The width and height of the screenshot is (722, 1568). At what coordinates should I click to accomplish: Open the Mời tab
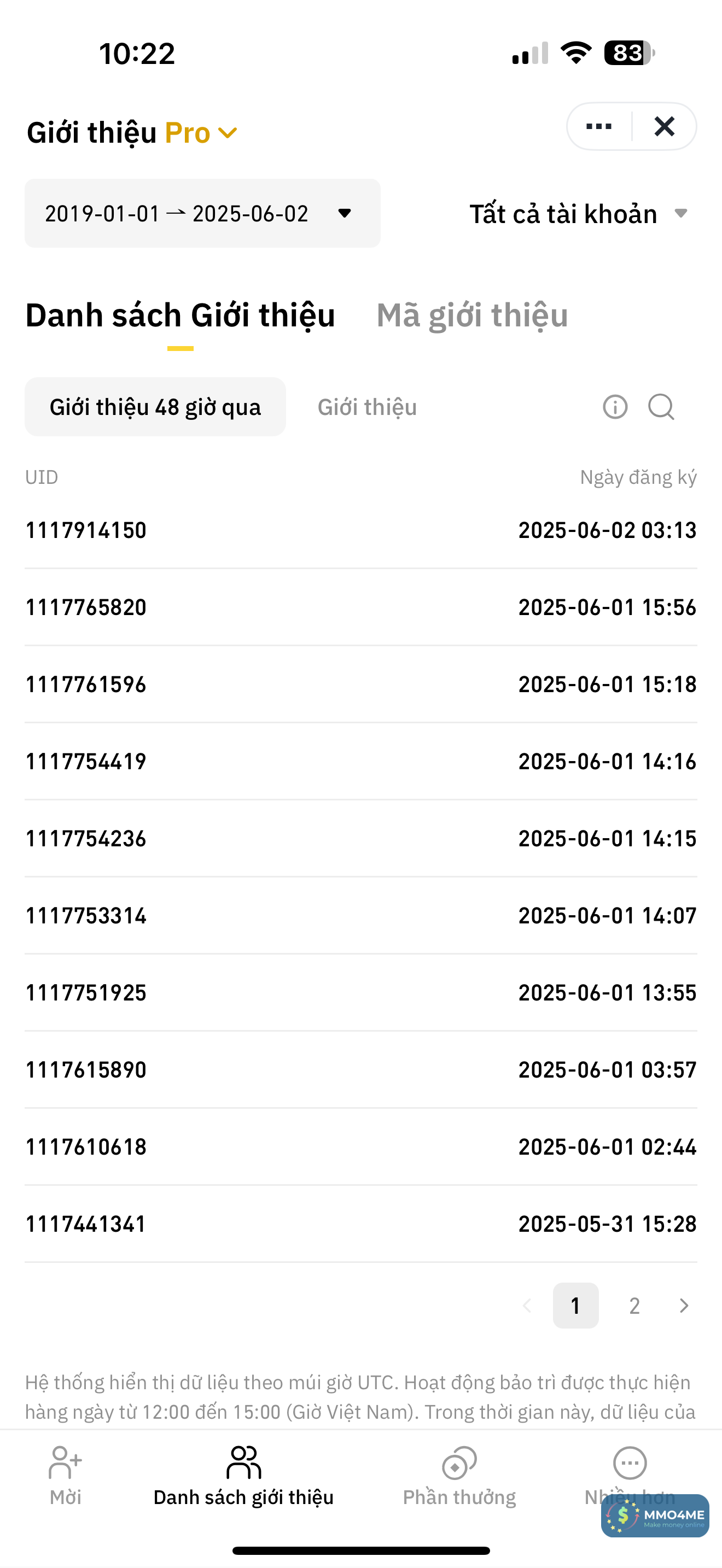coord(65,1476)
